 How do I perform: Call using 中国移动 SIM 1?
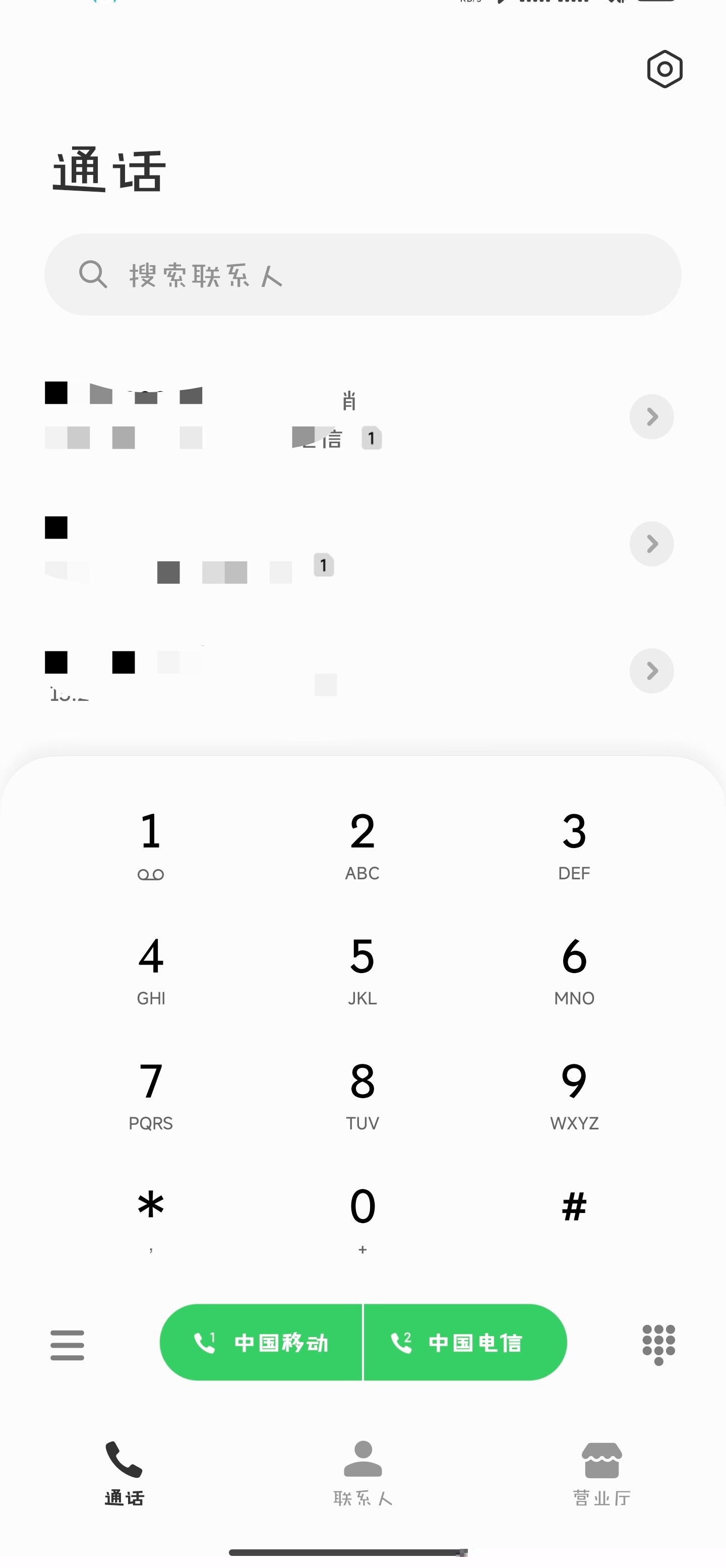click(x=262, y=1342)
